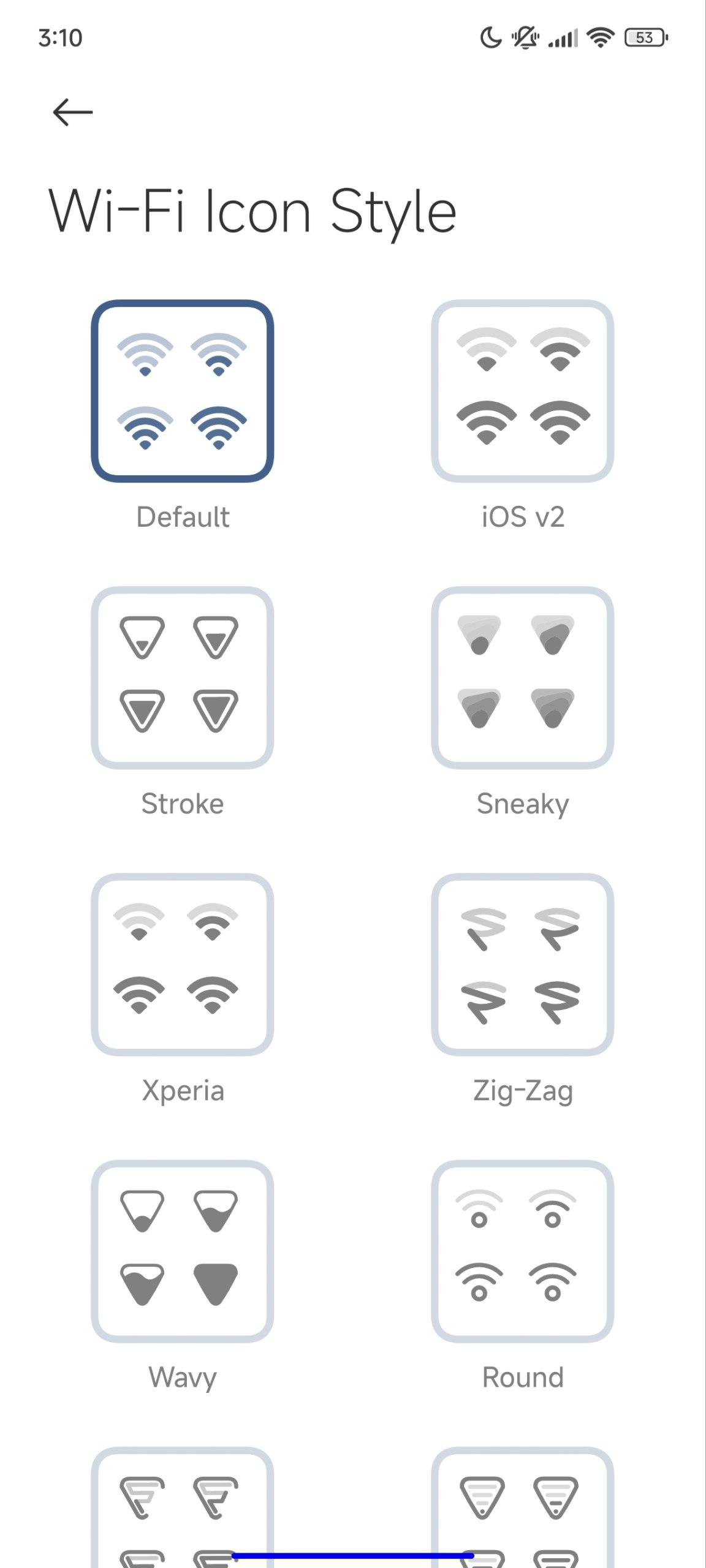Apply the Sneaky icon style

pos(523,677)
